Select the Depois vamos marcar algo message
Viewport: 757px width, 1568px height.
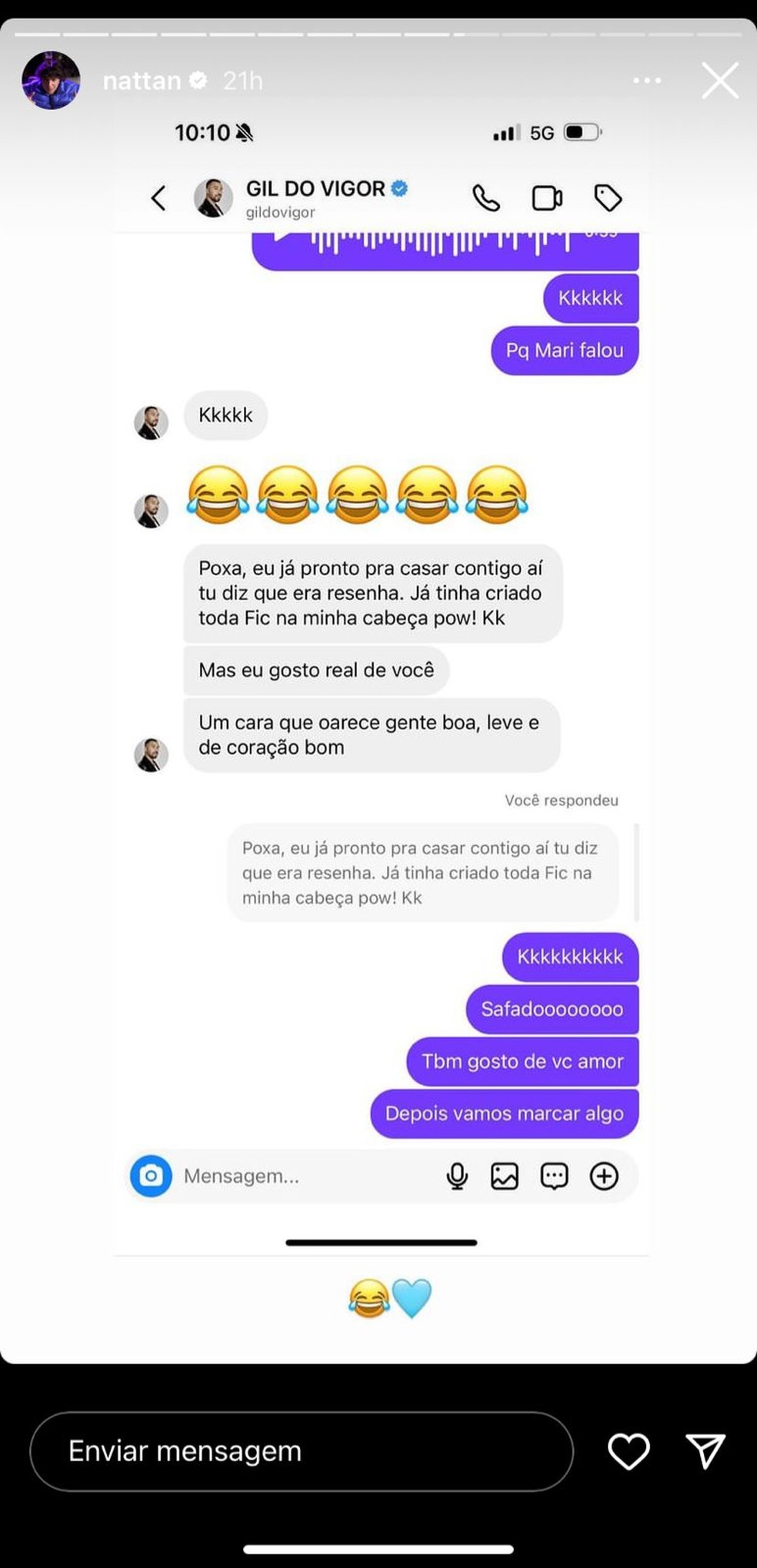504,1113
